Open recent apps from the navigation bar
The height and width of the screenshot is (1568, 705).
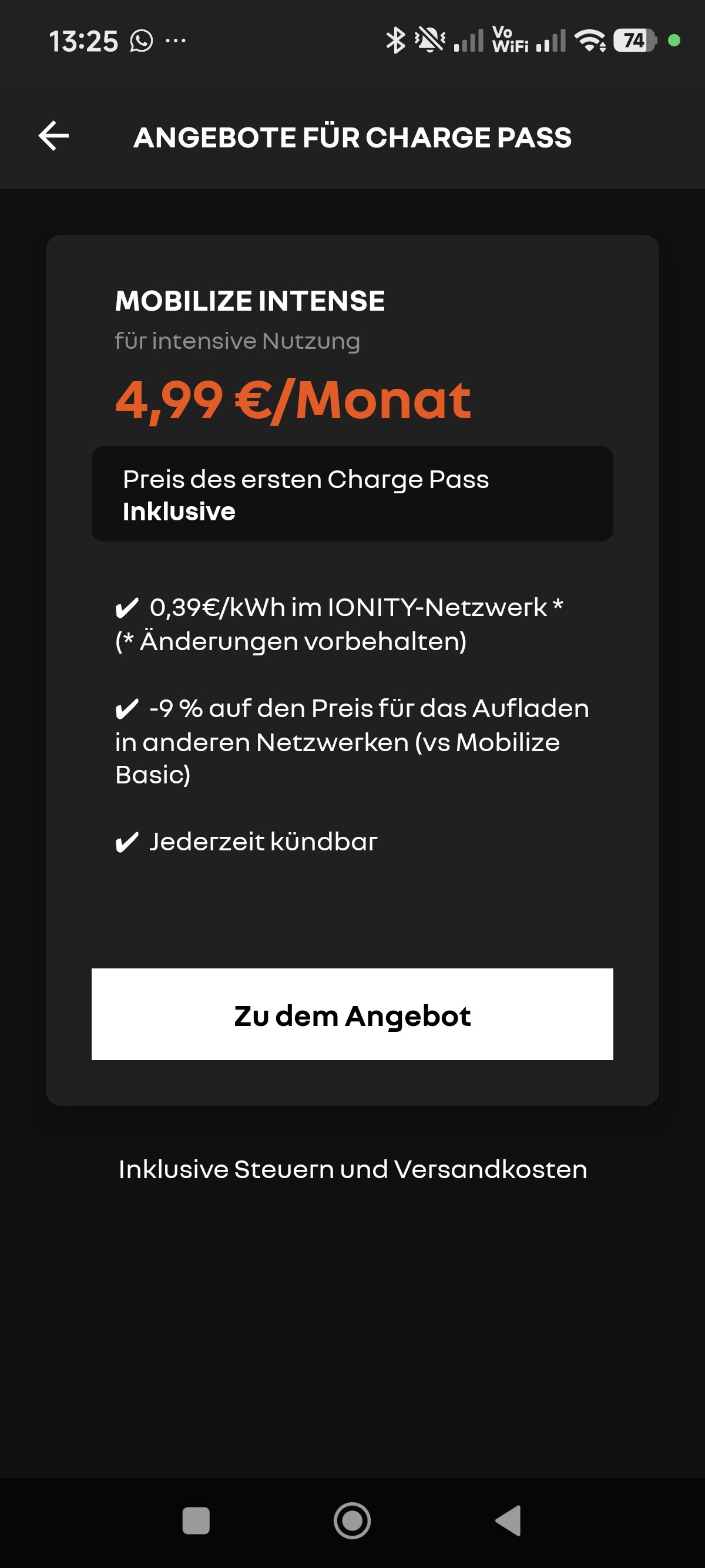(196, 1520)
